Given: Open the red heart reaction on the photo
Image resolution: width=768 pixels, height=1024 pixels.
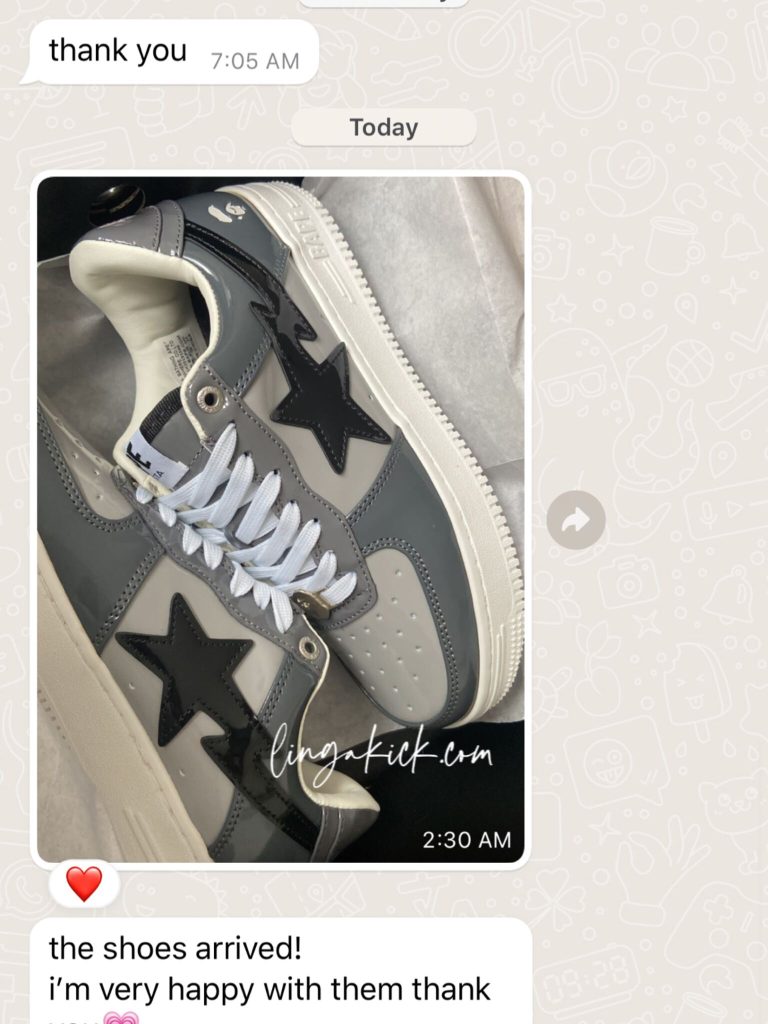Looking at the screenshot, I should pyautogui.click(x=84, y=883).
